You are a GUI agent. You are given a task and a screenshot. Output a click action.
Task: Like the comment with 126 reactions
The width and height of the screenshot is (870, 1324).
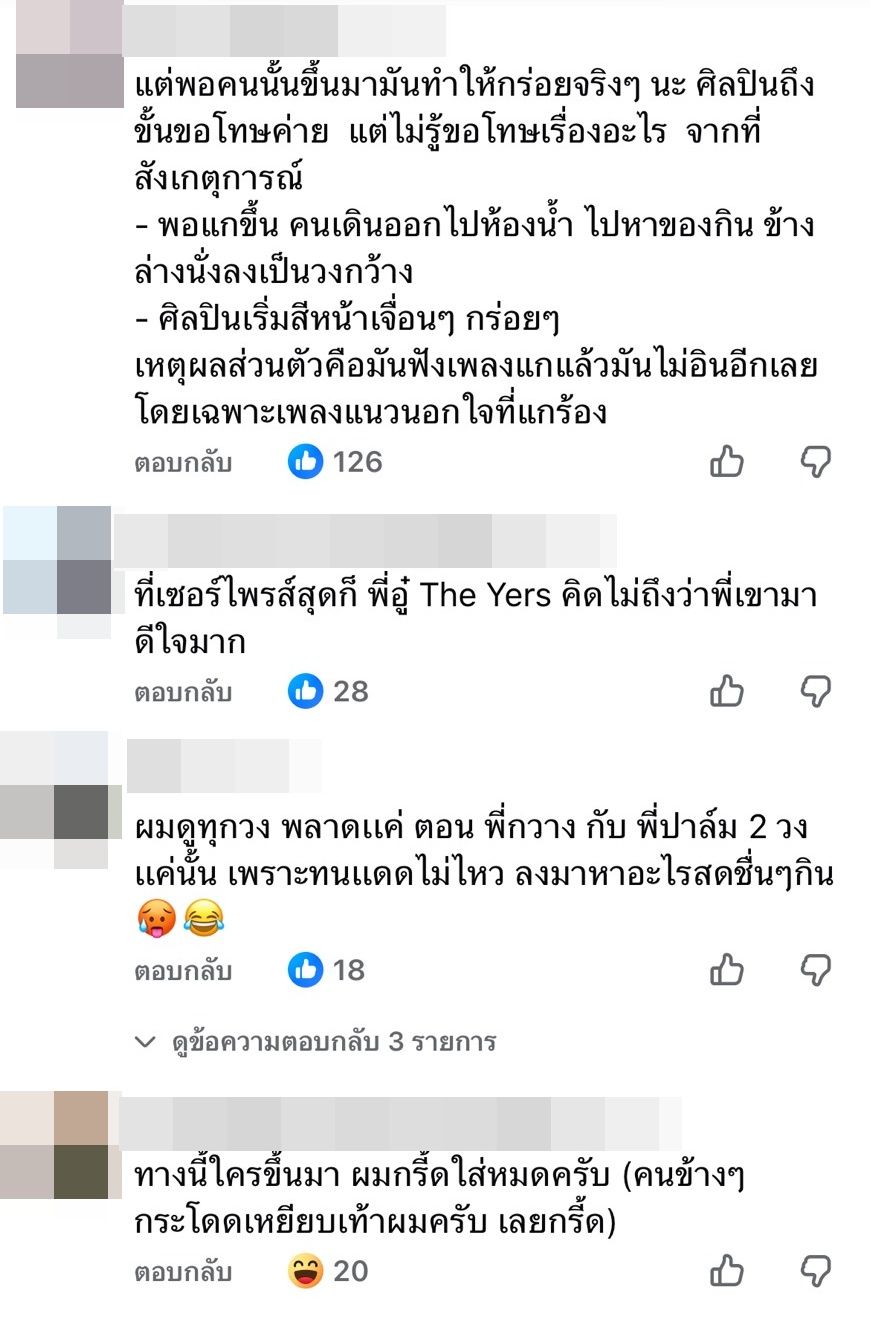[727, 462]
